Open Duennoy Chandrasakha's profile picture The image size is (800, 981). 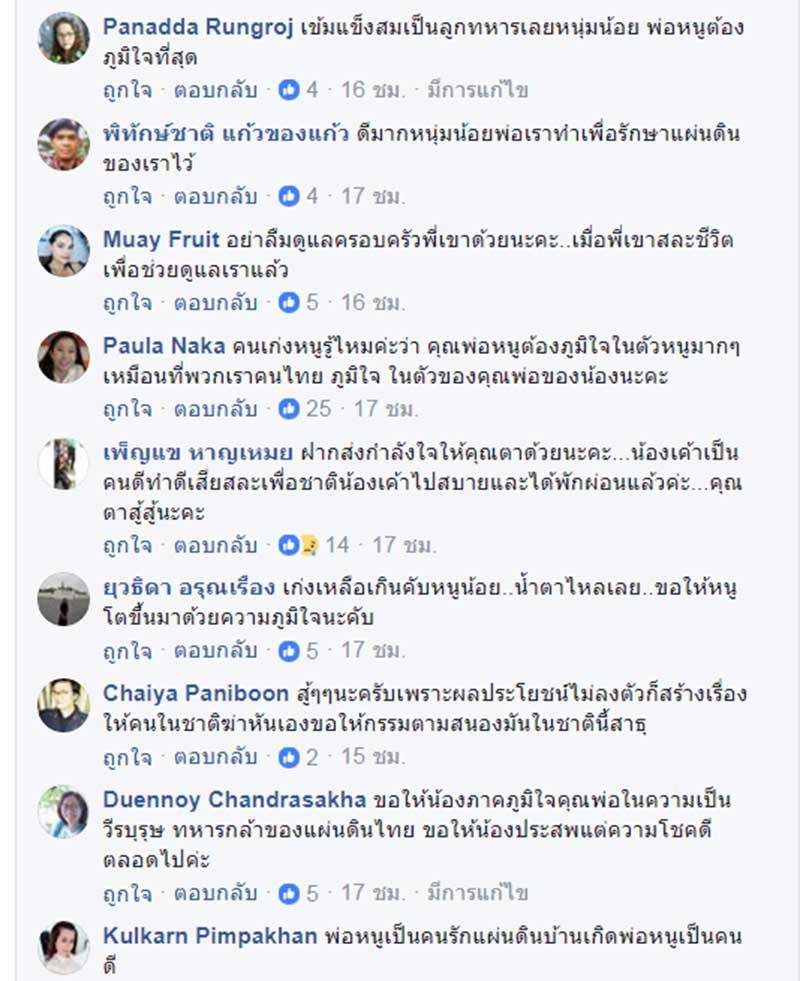(64, 812)
